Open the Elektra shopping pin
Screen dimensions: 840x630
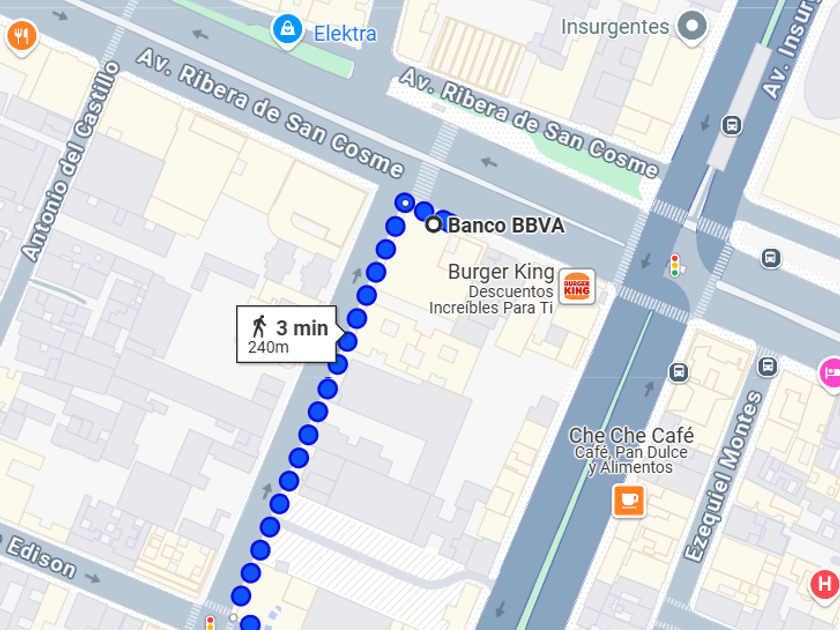[287, 30]
